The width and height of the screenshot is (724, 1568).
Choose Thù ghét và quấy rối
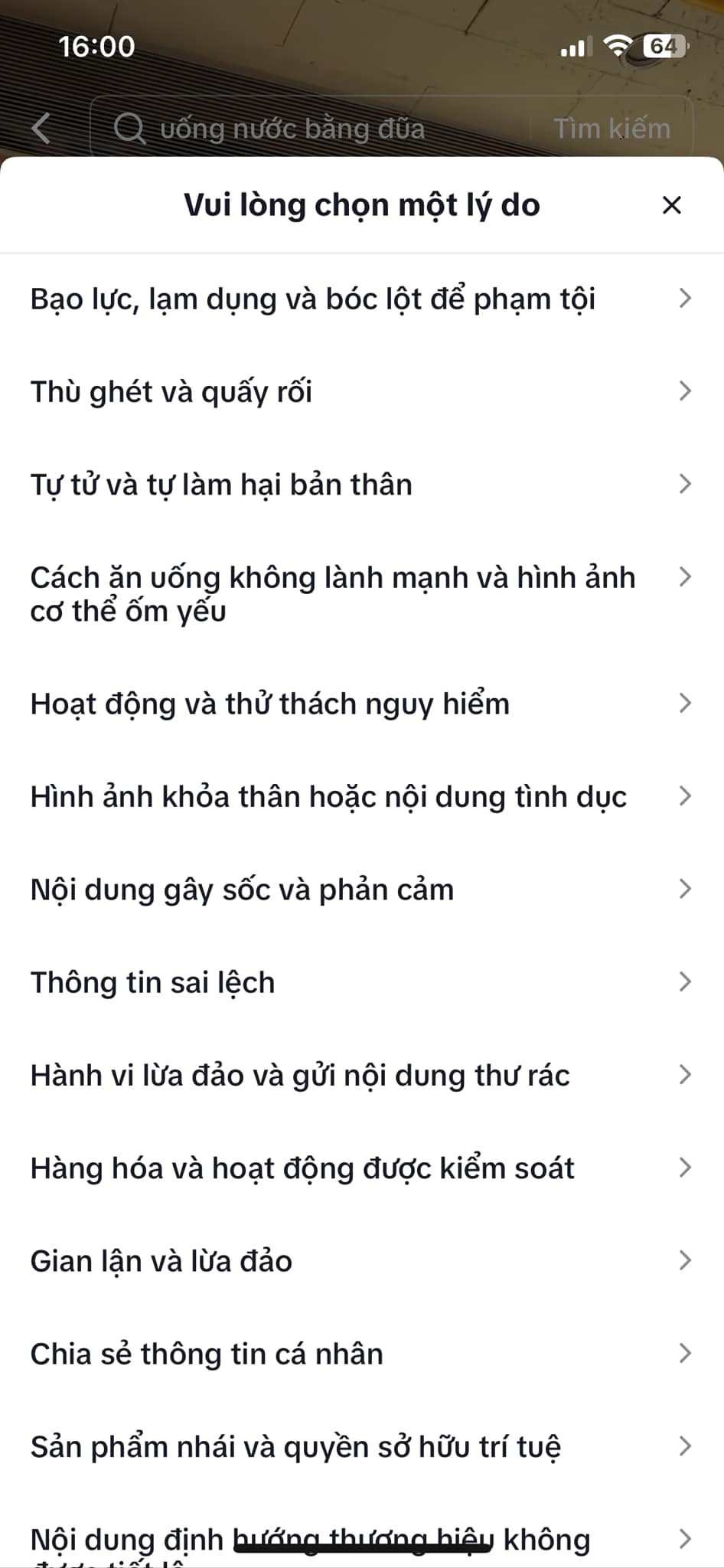point(362,391)
